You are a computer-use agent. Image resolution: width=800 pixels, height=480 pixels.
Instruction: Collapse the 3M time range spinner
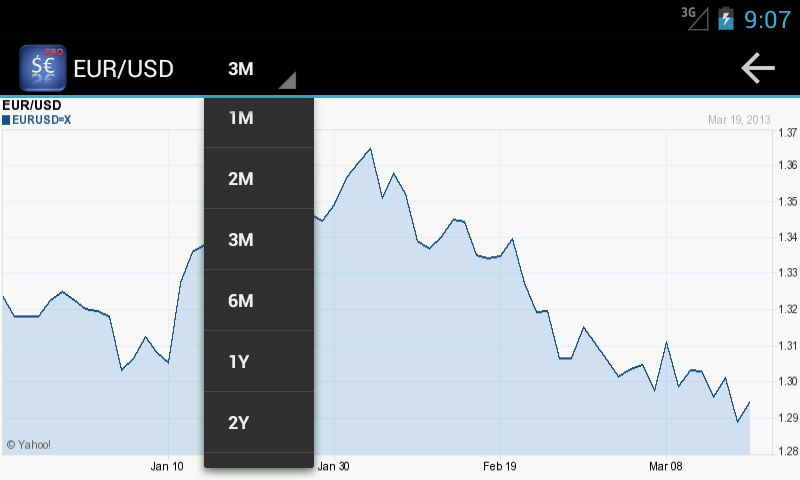click(x=259, y=68)
